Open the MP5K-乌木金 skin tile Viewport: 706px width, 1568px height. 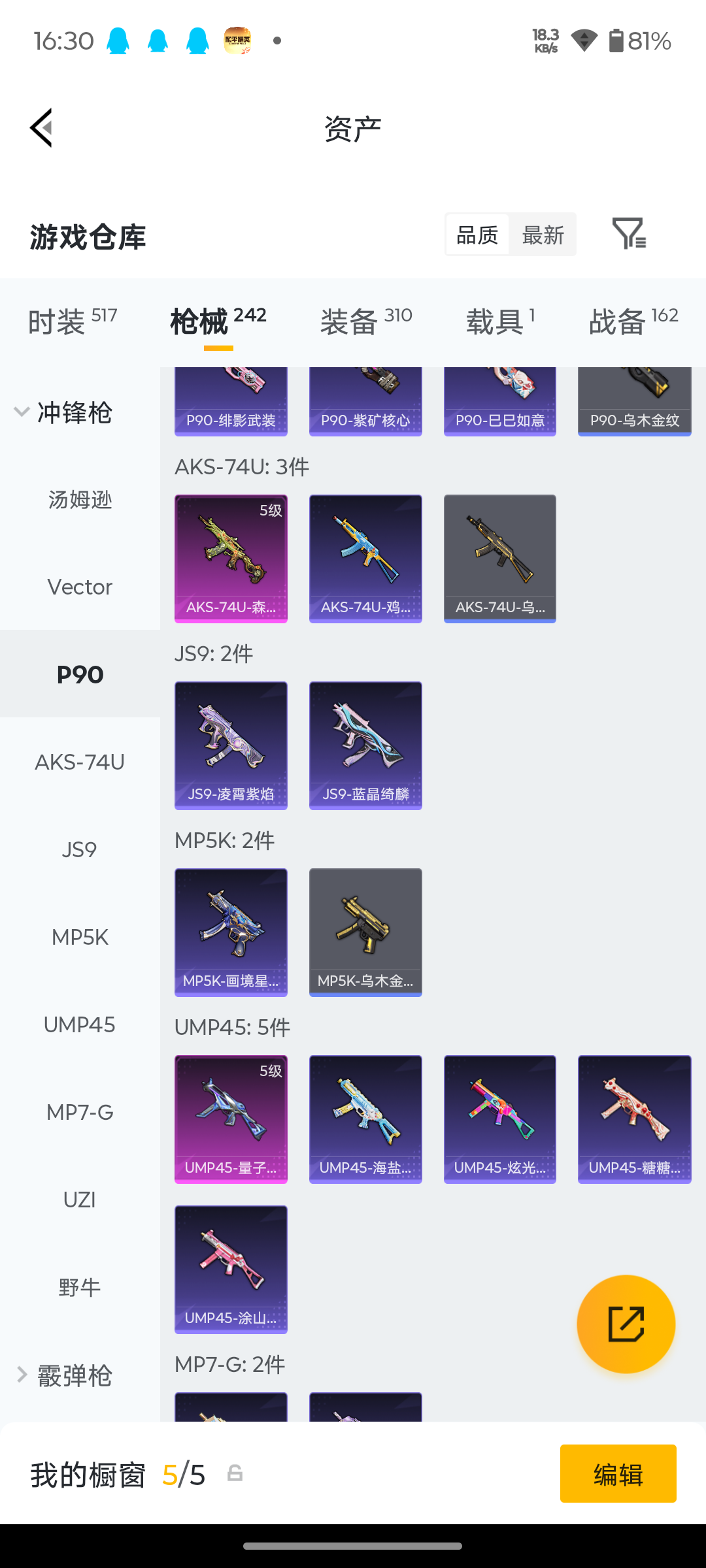click(x=365, y=932)
